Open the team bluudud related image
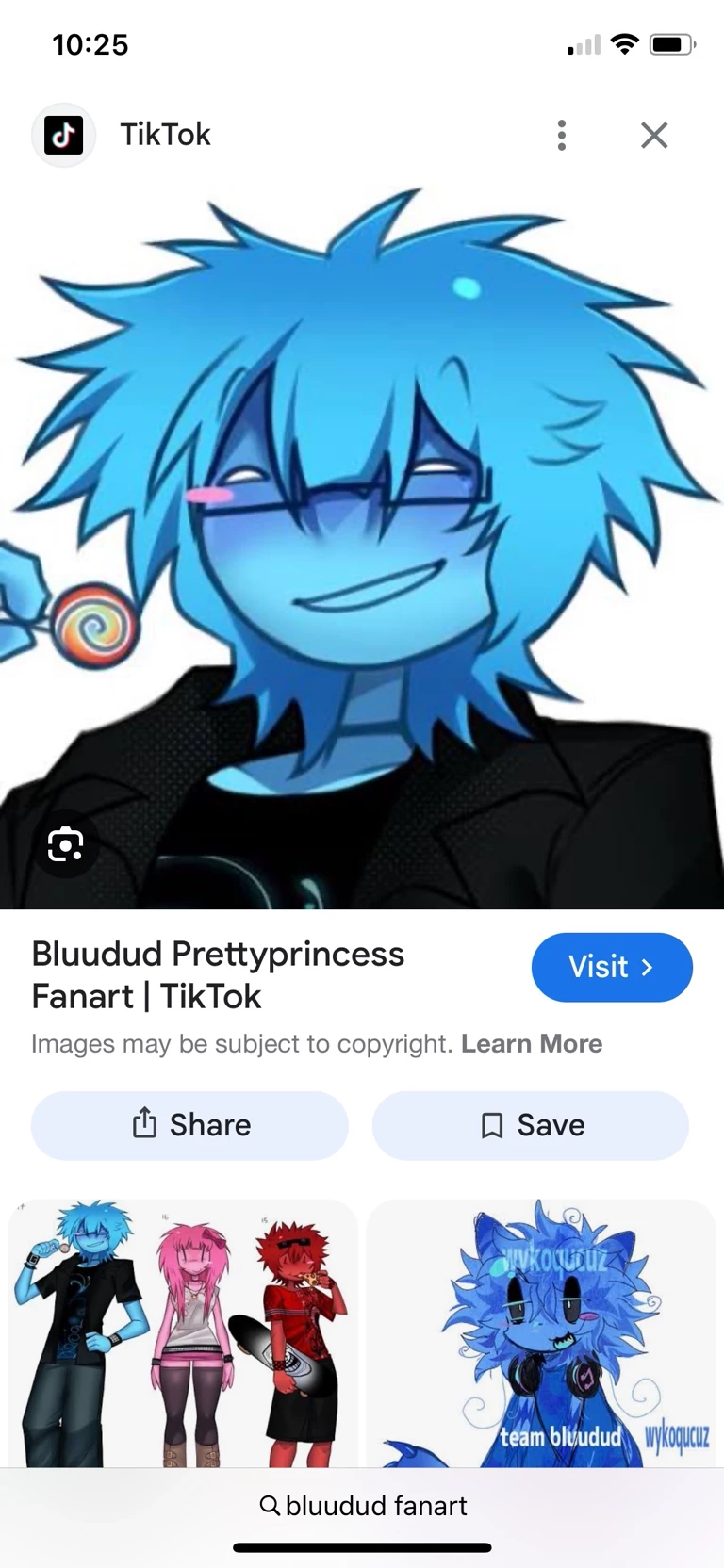 pos(541,1332)
